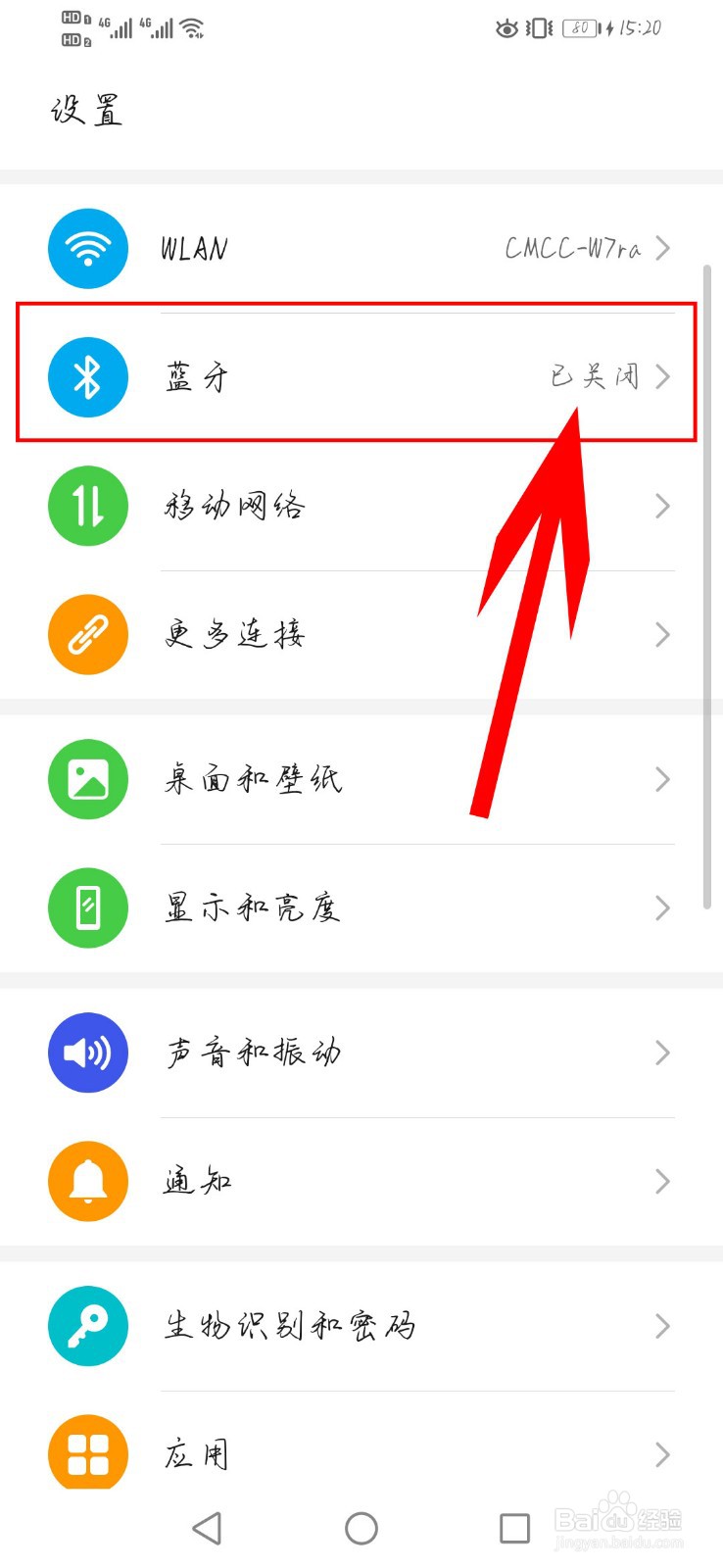Tap the green wallpaper picture icon
Image resolution: width=723 pixels, height=1568 pixels.
[87, 779]
